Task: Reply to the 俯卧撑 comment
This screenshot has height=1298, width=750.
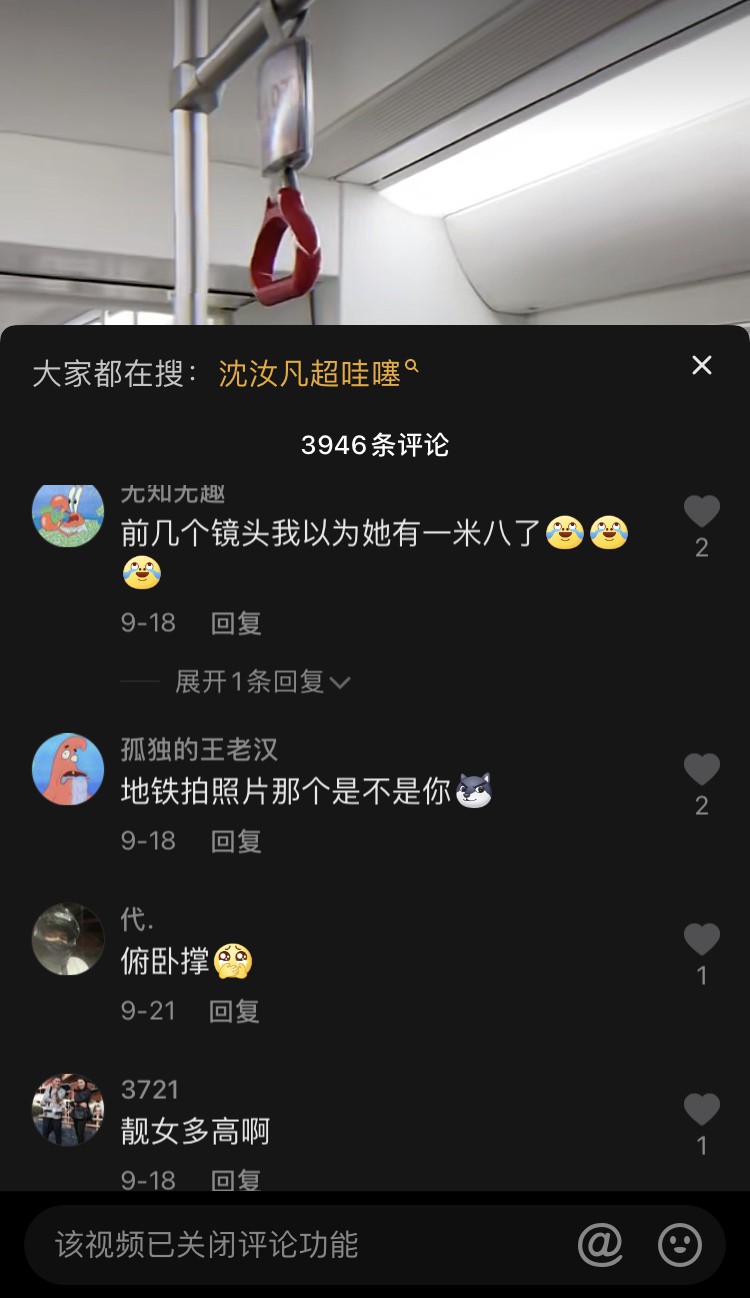Action: [x=234, y=1011]
